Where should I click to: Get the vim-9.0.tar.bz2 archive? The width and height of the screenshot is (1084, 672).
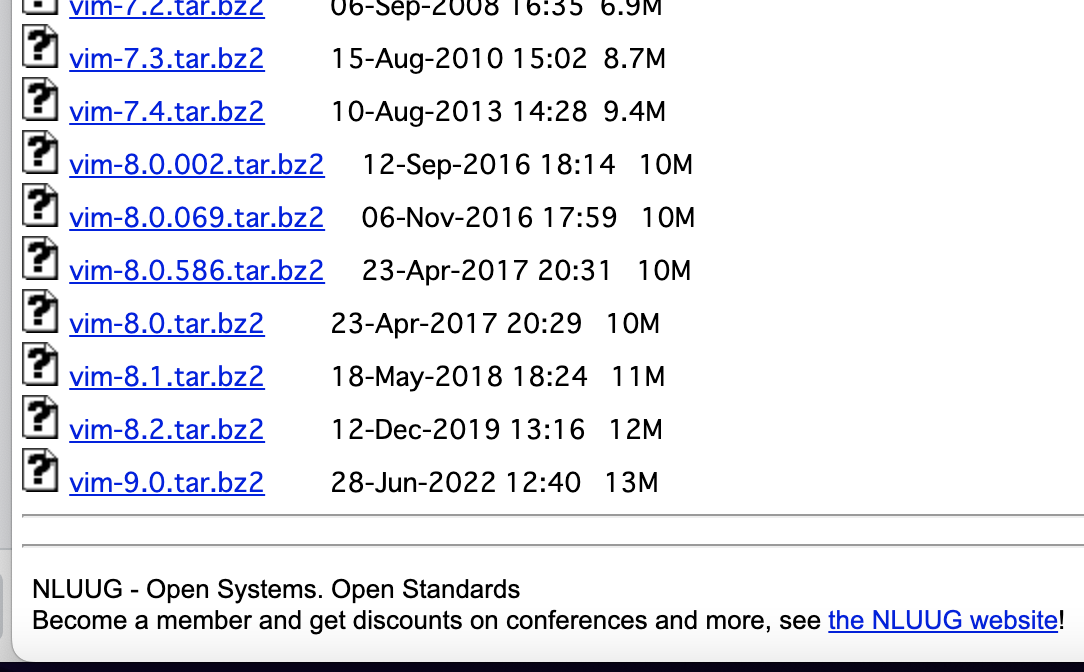[x=166, y=483]
